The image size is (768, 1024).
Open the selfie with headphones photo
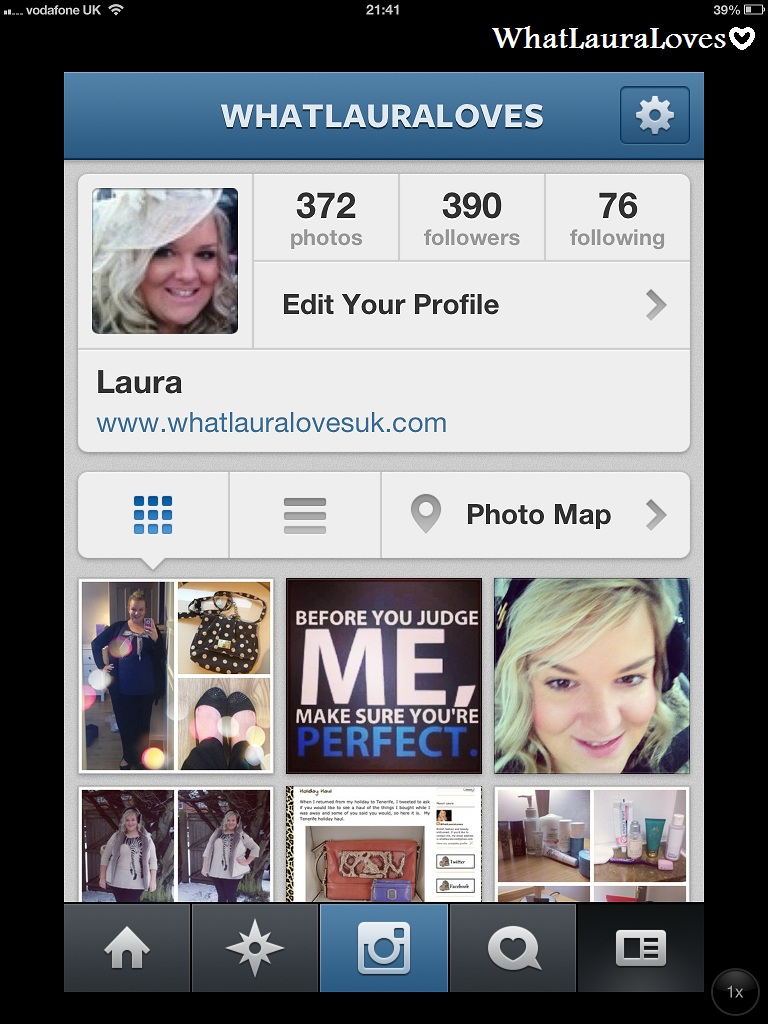pyautogui.click(x=591, y=675)
